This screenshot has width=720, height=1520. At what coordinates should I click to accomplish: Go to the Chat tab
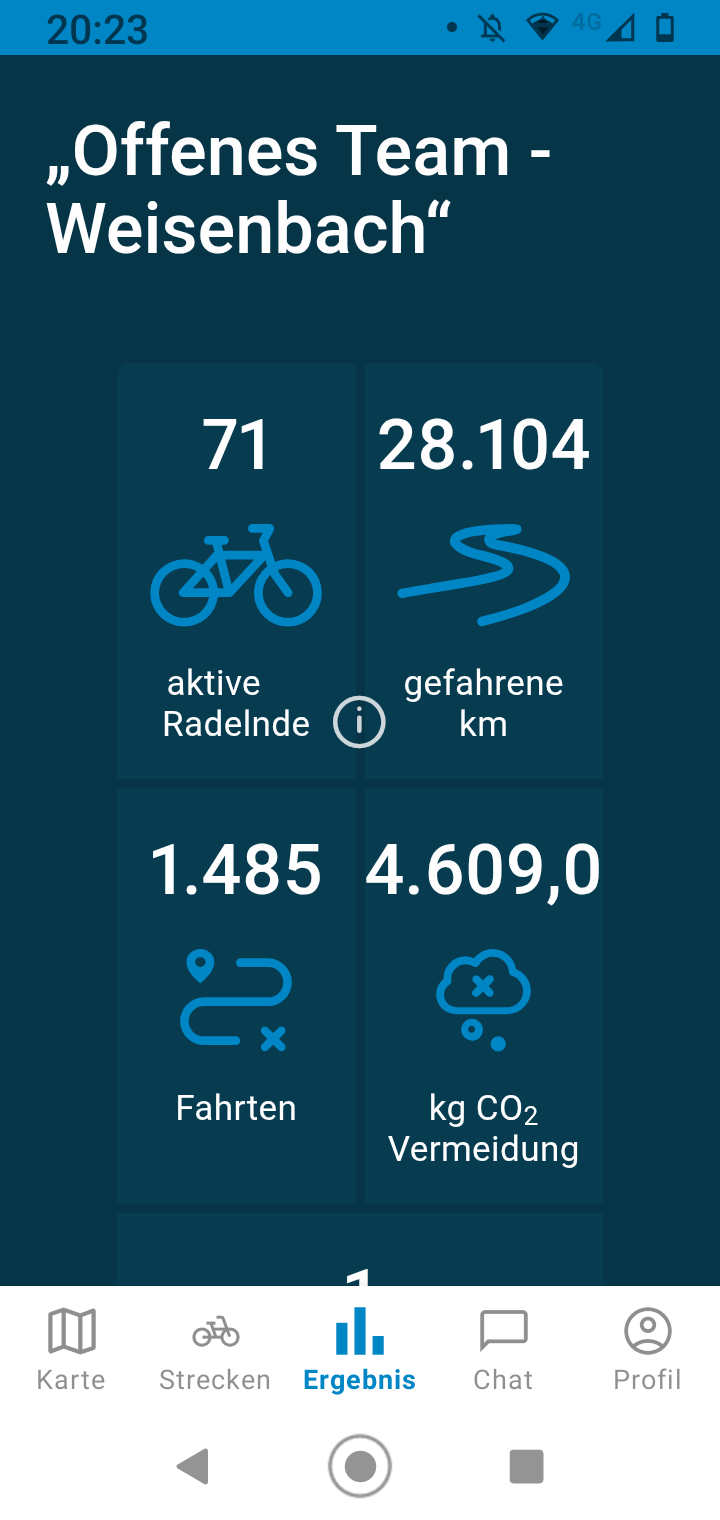(503, 1350)
